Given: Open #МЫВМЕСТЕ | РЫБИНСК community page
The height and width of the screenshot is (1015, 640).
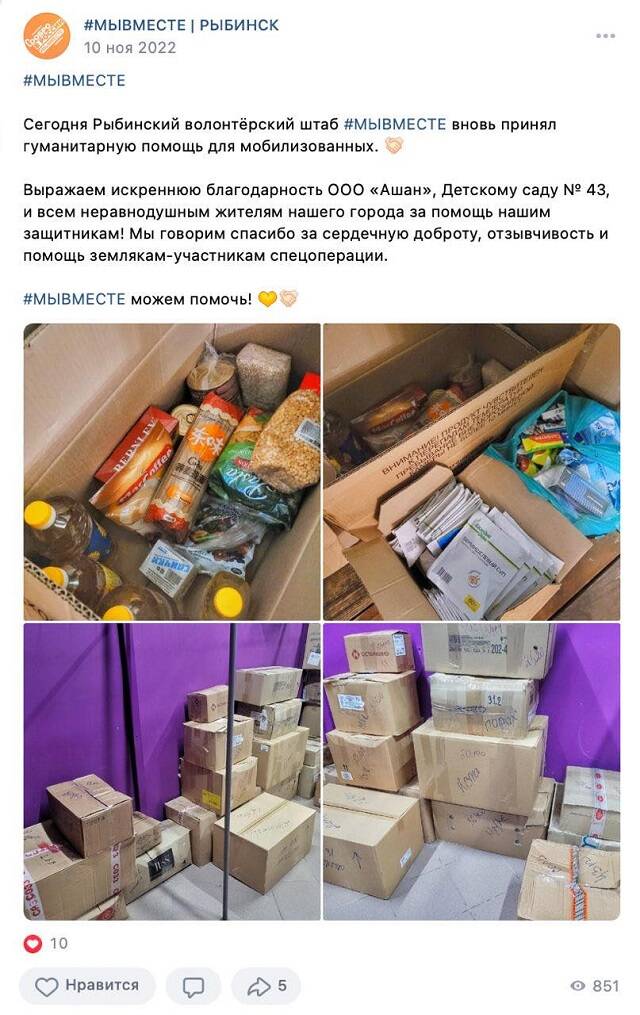Looking at the screenshot, I should pos(181,25).
